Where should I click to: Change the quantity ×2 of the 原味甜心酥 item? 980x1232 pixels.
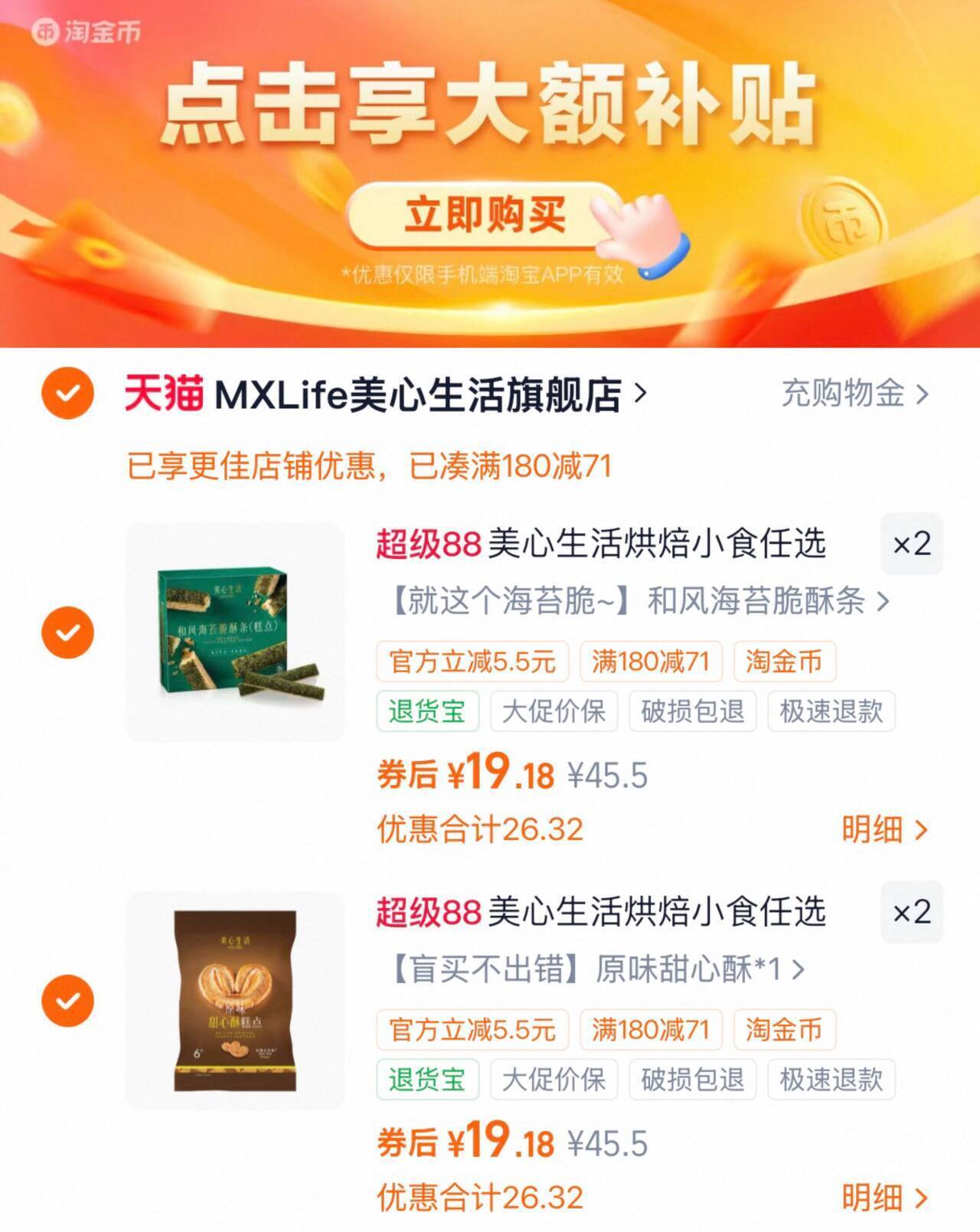point(911,912)
